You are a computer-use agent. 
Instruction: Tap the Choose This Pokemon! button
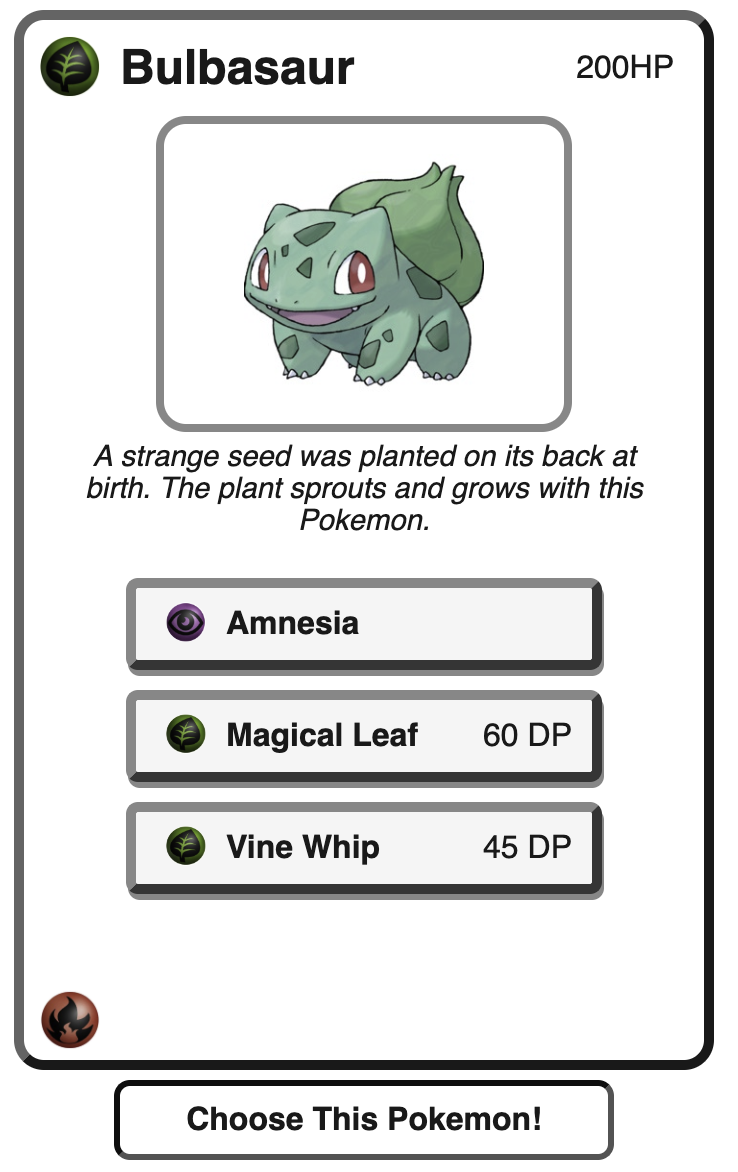tap(363, 1119)
